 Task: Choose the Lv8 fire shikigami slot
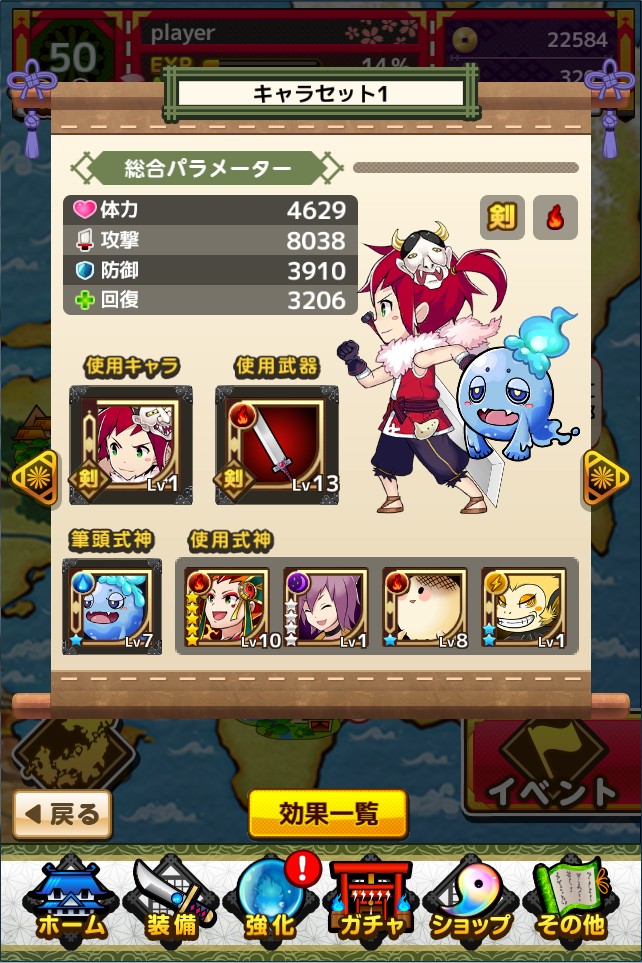click(425, 609)
